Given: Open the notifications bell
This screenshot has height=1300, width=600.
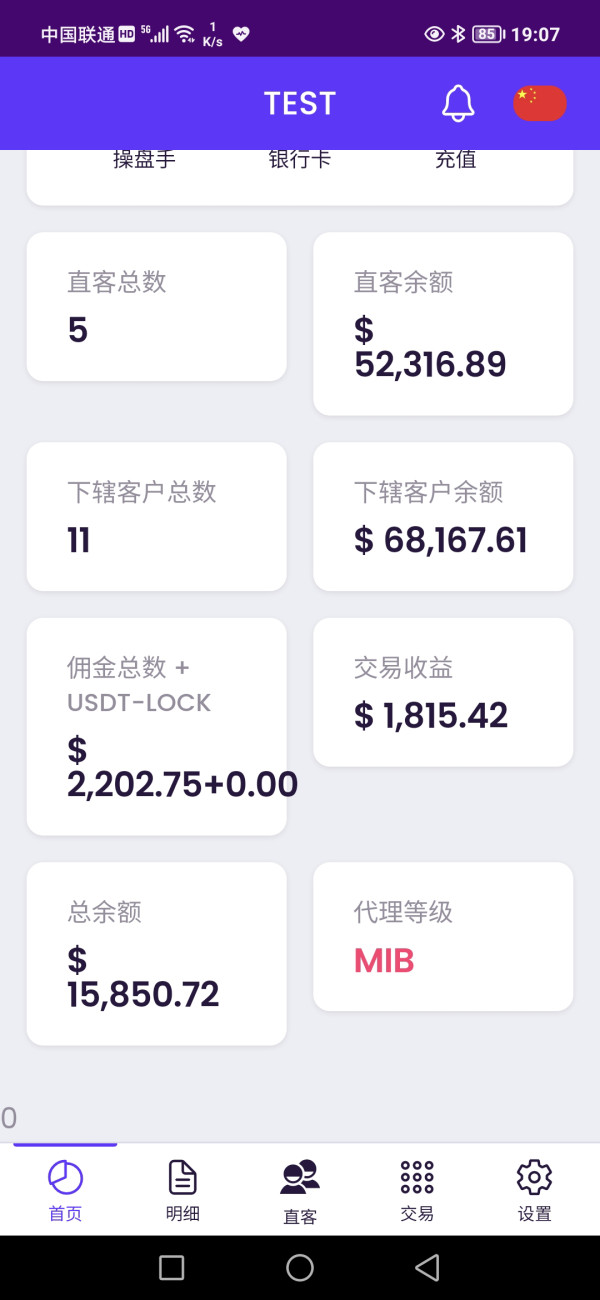Looking at the screenshot, I should pyautogui.click(x=458, y=103).
